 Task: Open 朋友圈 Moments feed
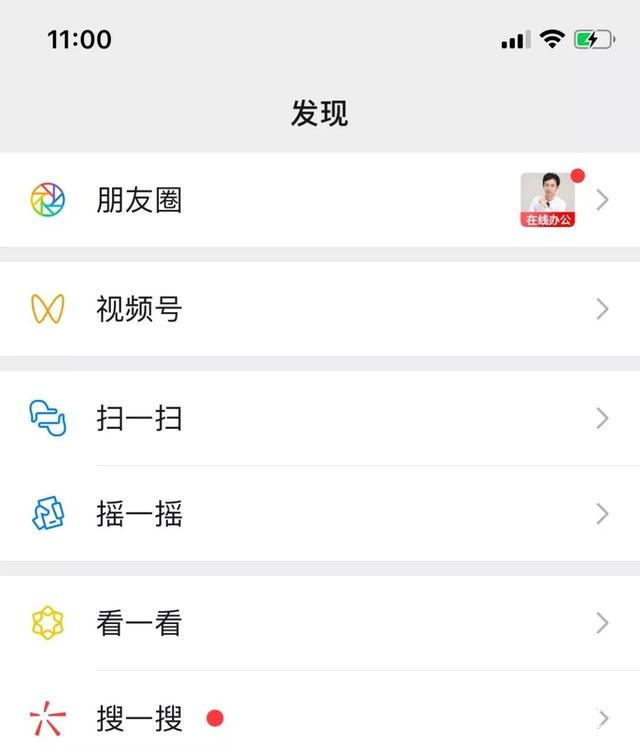click(139, 200)
